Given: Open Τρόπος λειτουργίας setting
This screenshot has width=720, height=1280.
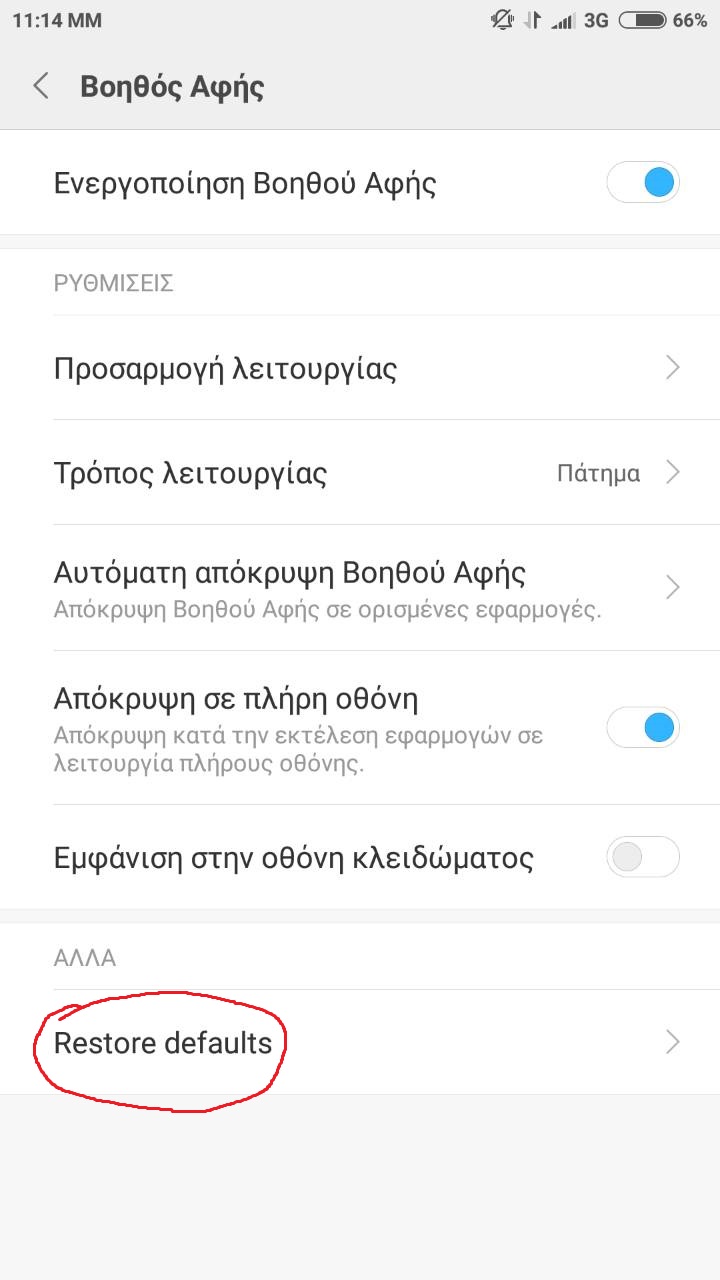Looking at the screenshot, I should click(360, 473).
